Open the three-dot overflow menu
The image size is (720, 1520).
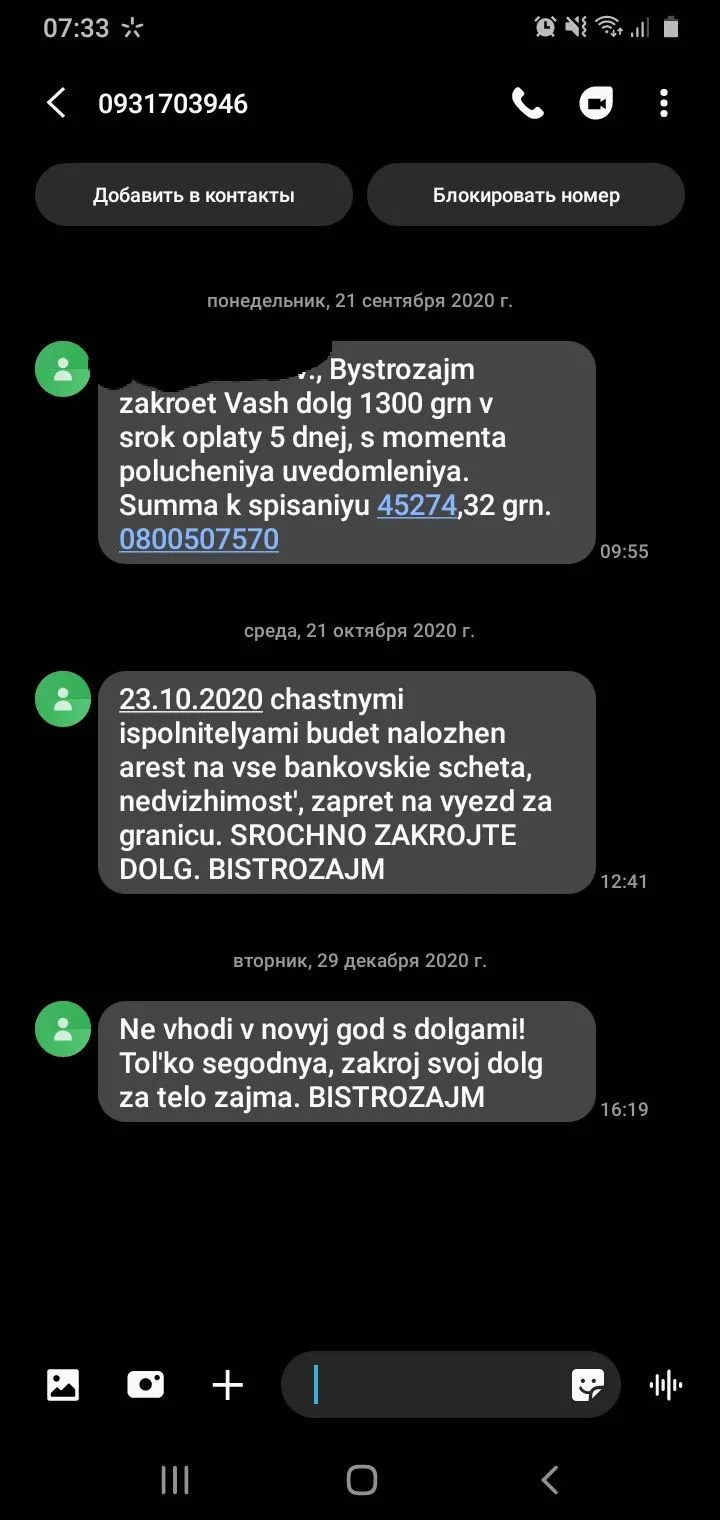[664, 103]
